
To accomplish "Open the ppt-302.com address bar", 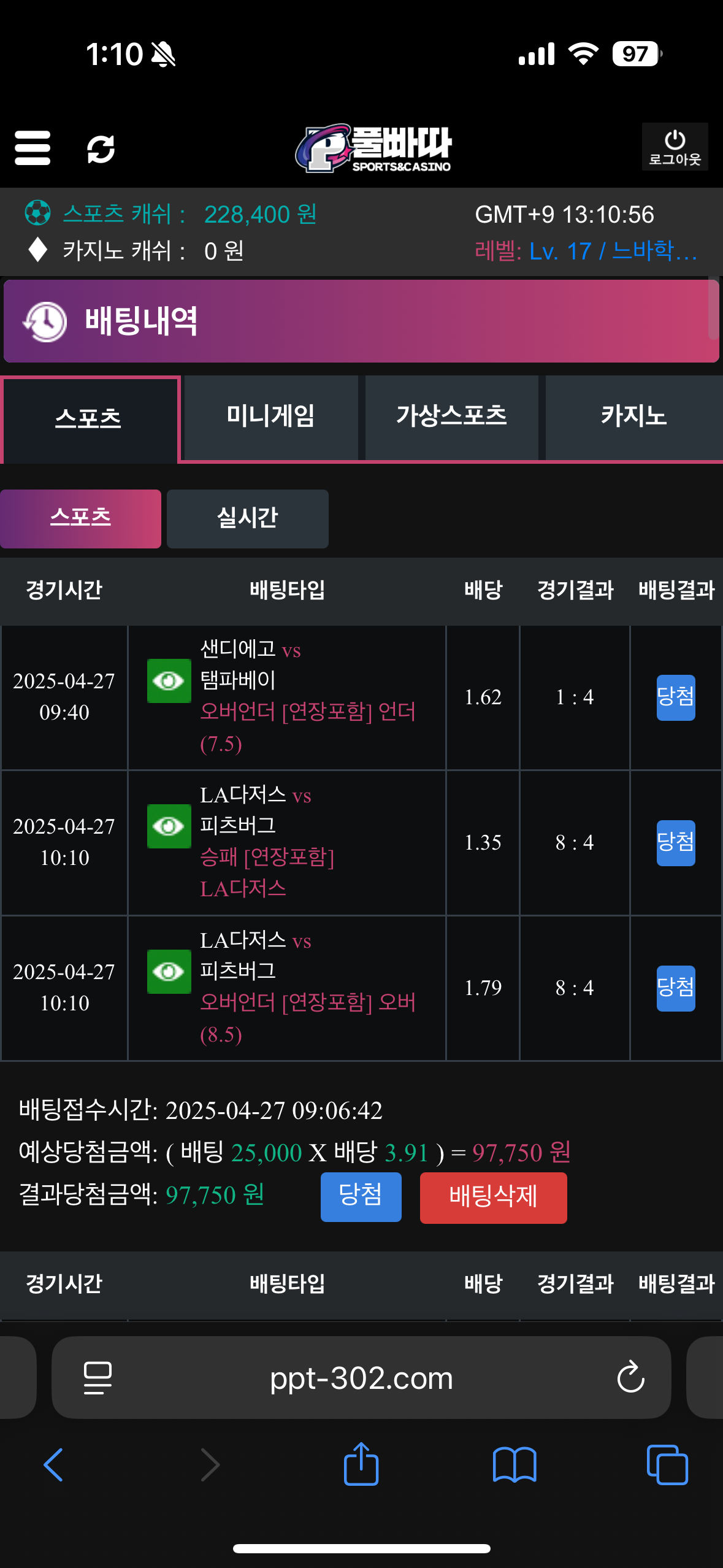I will pyautogui.click(x=361, y=1378).
